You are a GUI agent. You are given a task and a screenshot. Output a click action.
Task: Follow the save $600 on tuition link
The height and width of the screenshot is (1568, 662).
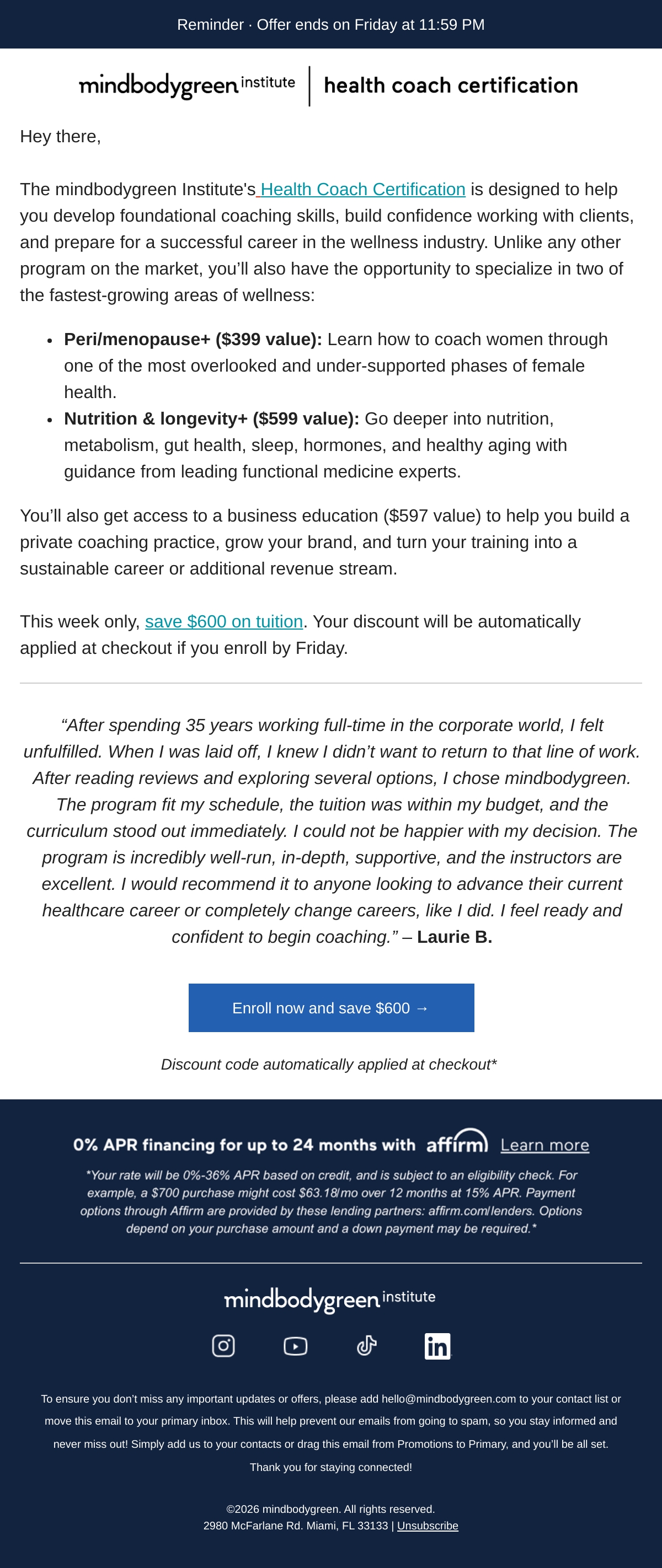(223, 621)
